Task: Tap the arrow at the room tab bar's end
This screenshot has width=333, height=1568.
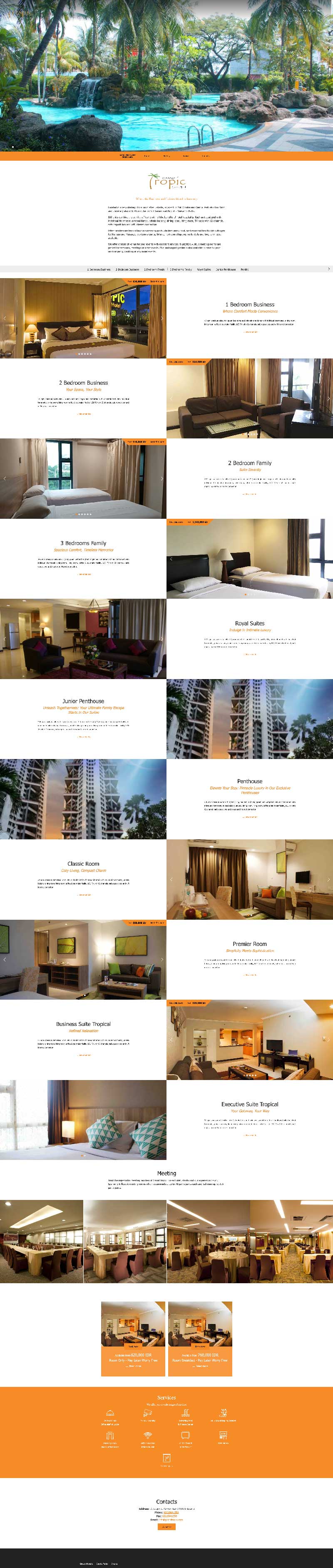Action: click(329, 269)
